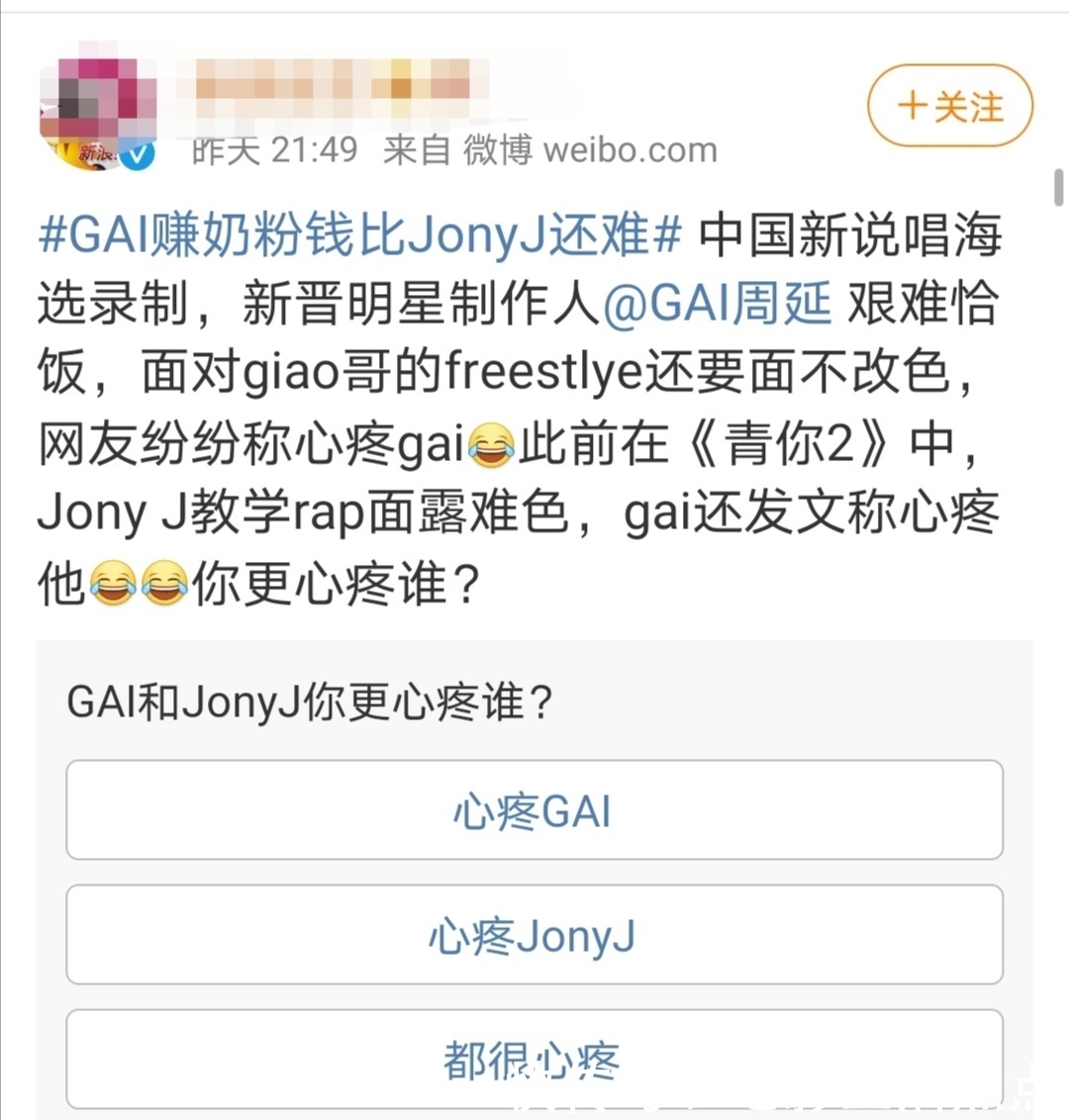Vote for the 心疼GAI poll option

[x=533, y=810]
